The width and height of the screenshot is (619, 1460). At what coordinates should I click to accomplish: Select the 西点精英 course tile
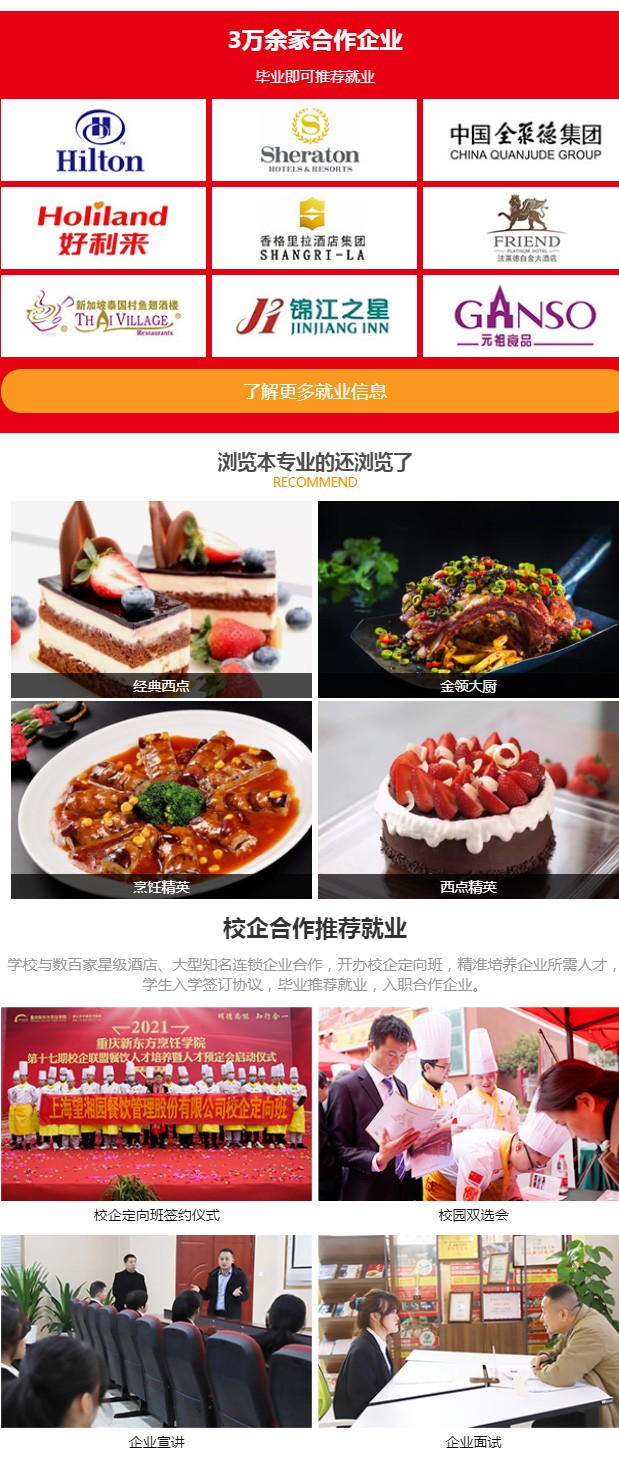[x=468, y=799]
